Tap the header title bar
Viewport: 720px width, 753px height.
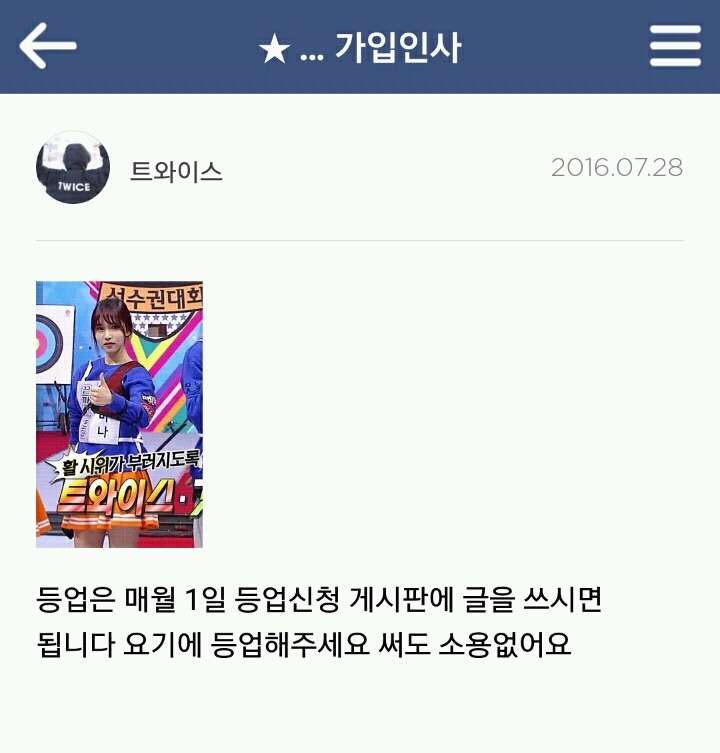[360, 44]
